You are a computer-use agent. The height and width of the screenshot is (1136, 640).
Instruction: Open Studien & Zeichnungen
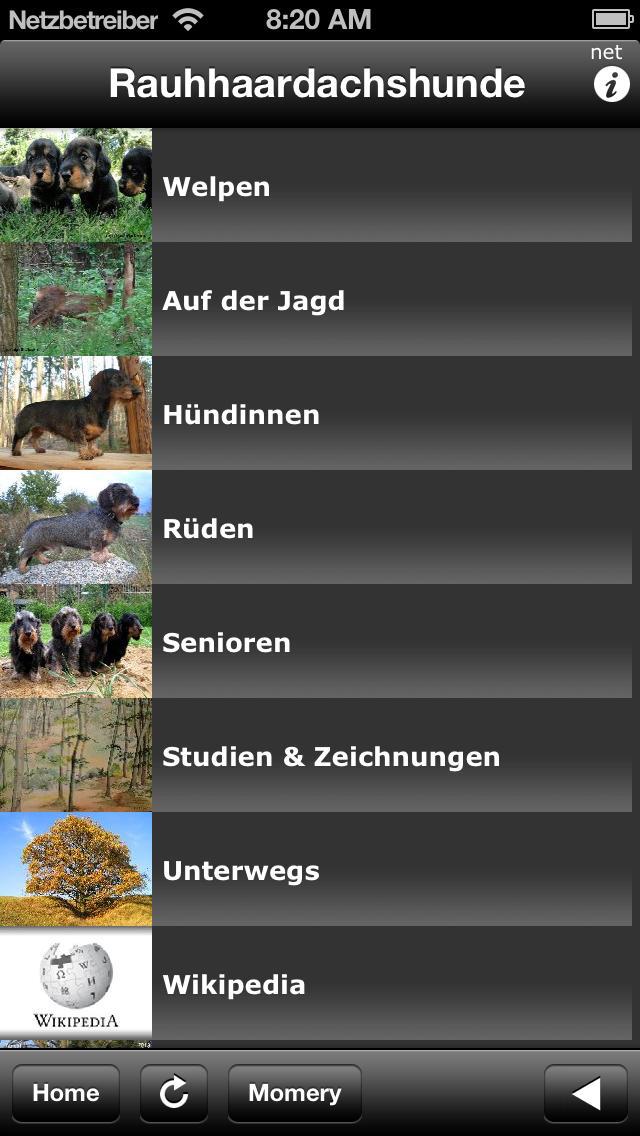320,756
